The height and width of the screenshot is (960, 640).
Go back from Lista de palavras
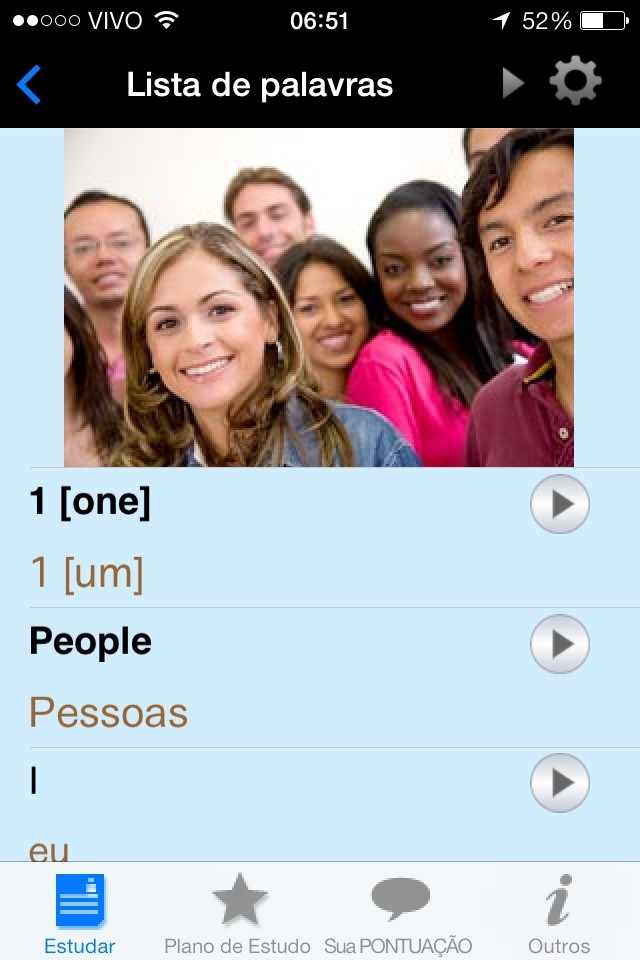pos(30,85)
